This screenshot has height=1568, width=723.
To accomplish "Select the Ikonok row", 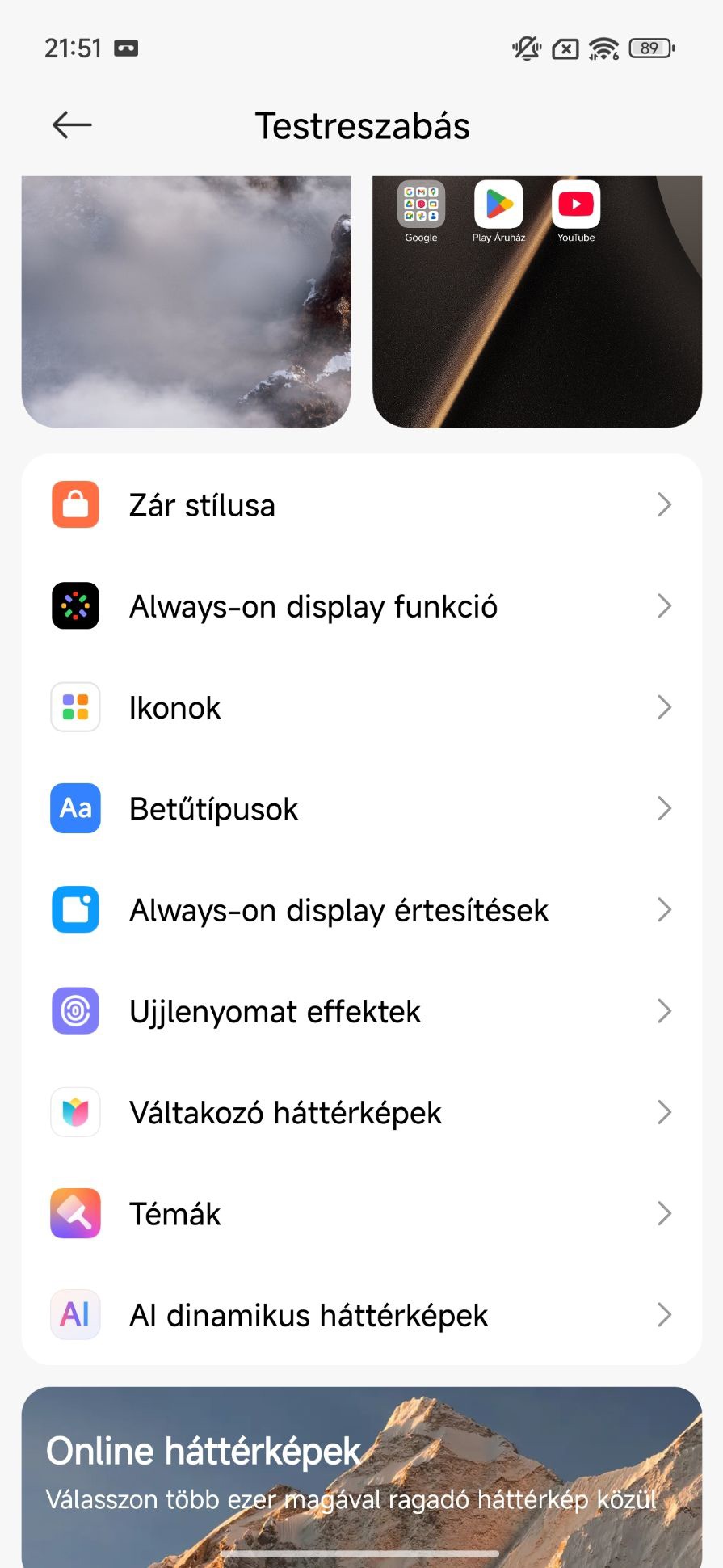I will click(361, 707).
